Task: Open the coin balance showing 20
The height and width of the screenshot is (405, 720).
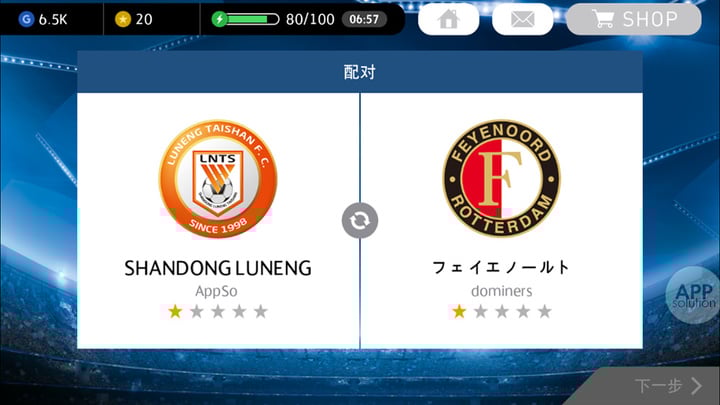Action: point(142,19)
